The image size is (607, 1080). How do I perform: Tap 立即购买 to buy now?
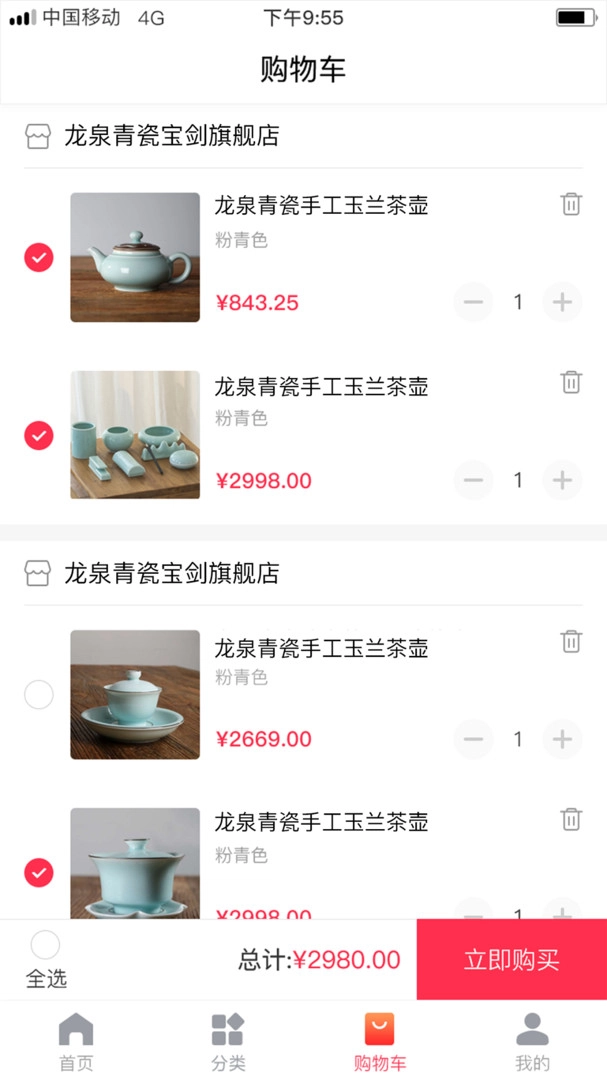tap(511, 960)
